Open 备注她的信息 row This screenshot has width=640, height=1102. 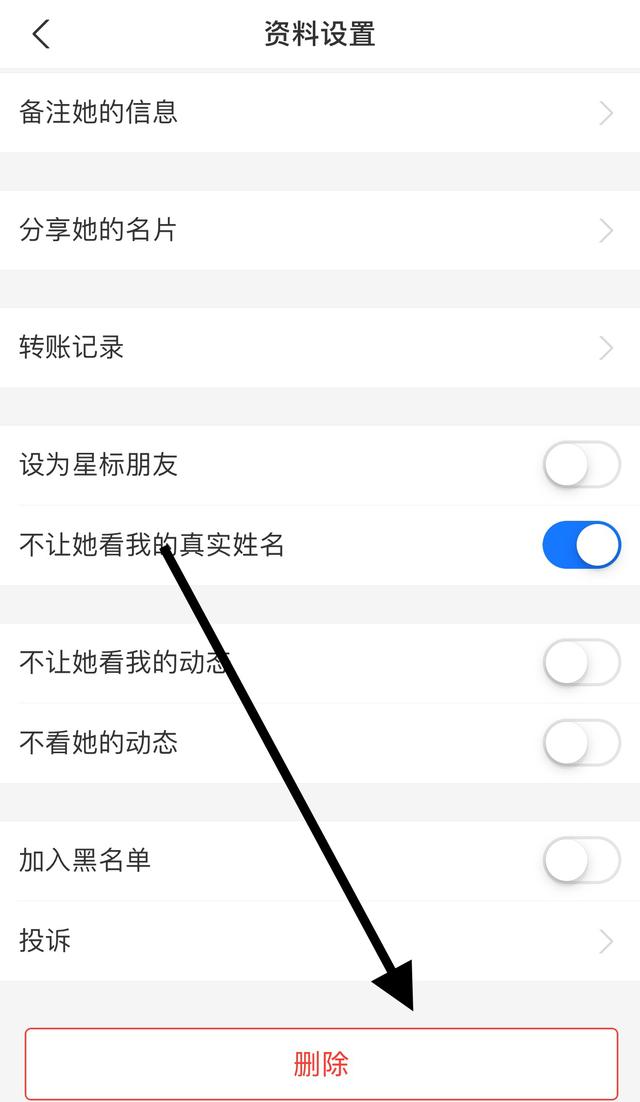320,112
